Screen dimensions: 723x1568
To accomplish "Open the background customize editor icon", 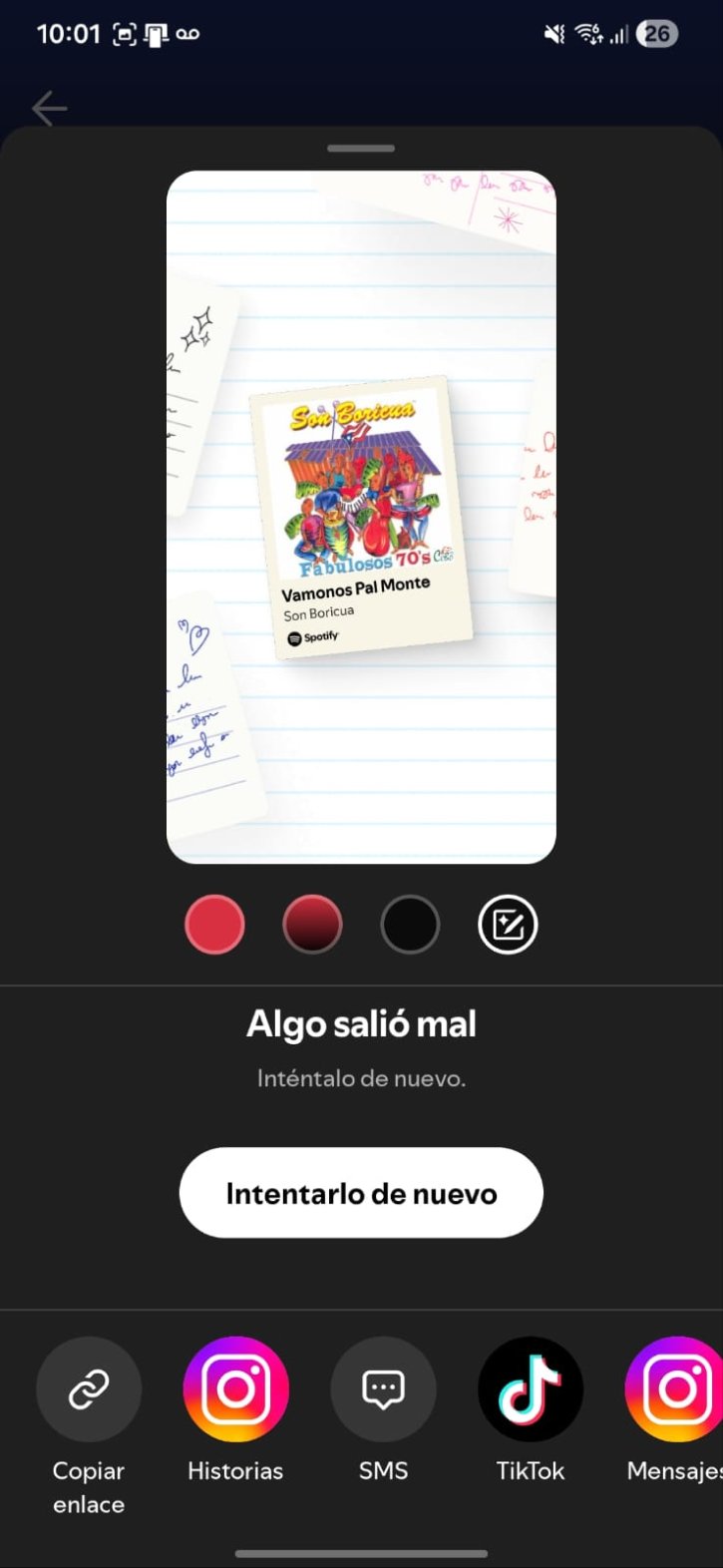I will [x=508, y=924].
